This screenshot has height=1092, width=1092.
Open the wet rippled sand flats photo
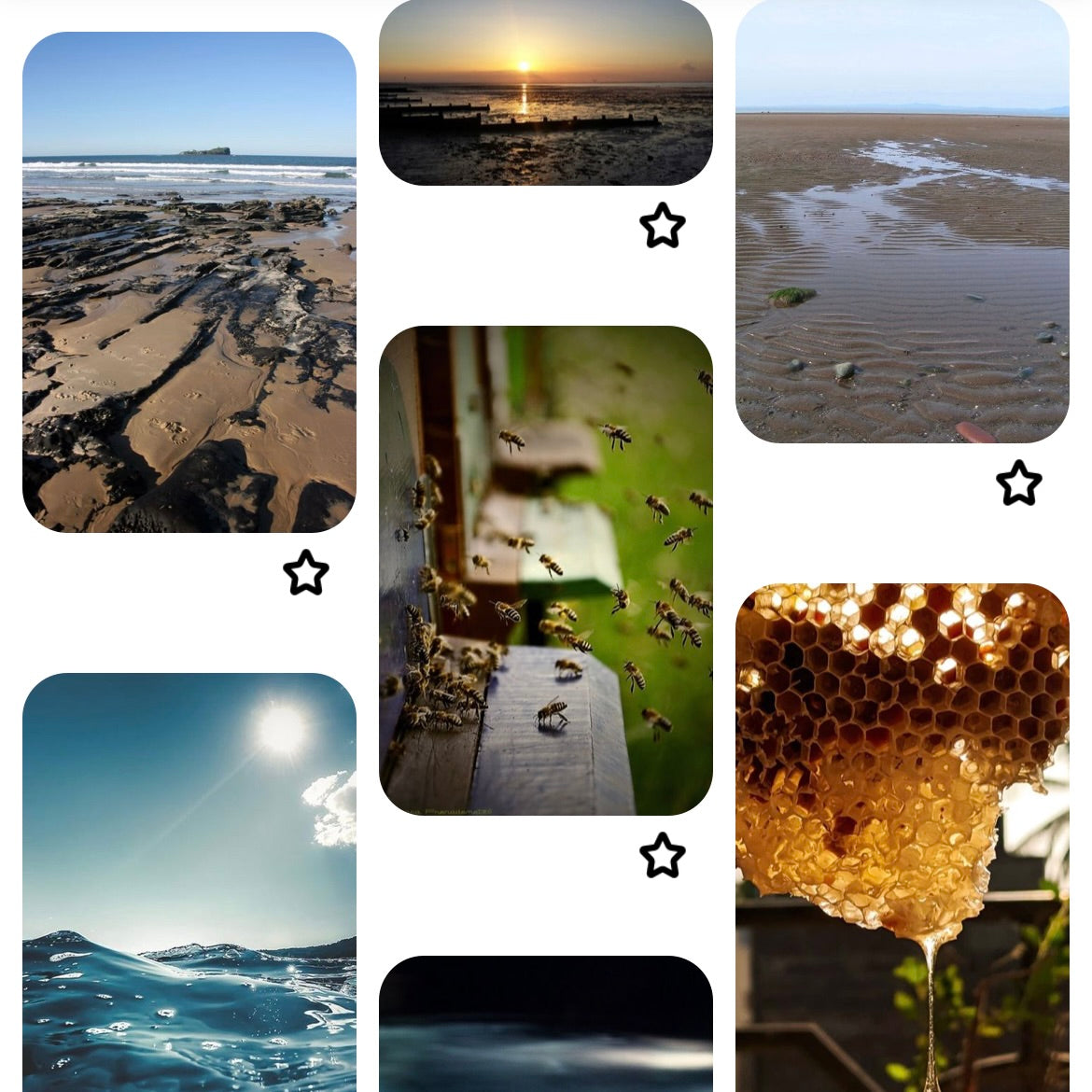click(x=903, y=221)
